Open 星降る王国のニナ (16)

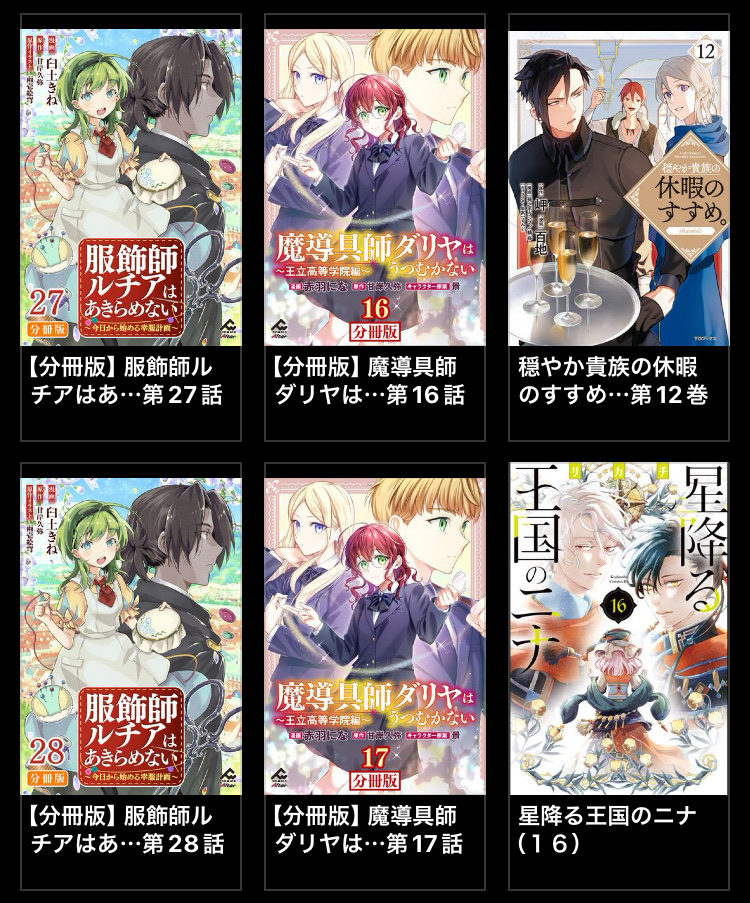tap(619, 636)
